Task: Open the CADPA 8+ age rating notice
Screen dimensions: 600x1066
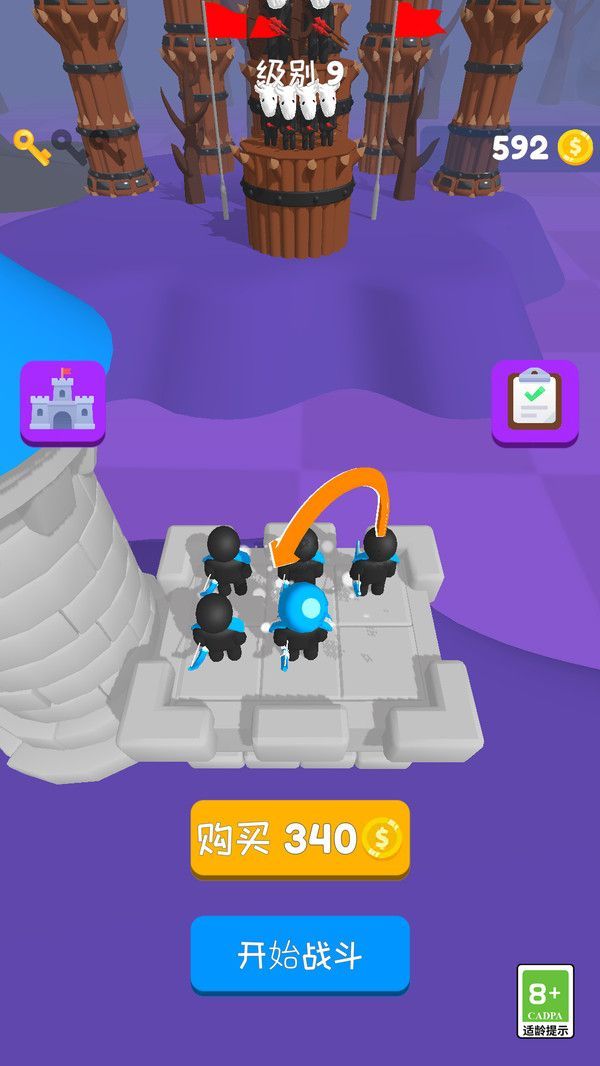Action: click(545, 1001)
